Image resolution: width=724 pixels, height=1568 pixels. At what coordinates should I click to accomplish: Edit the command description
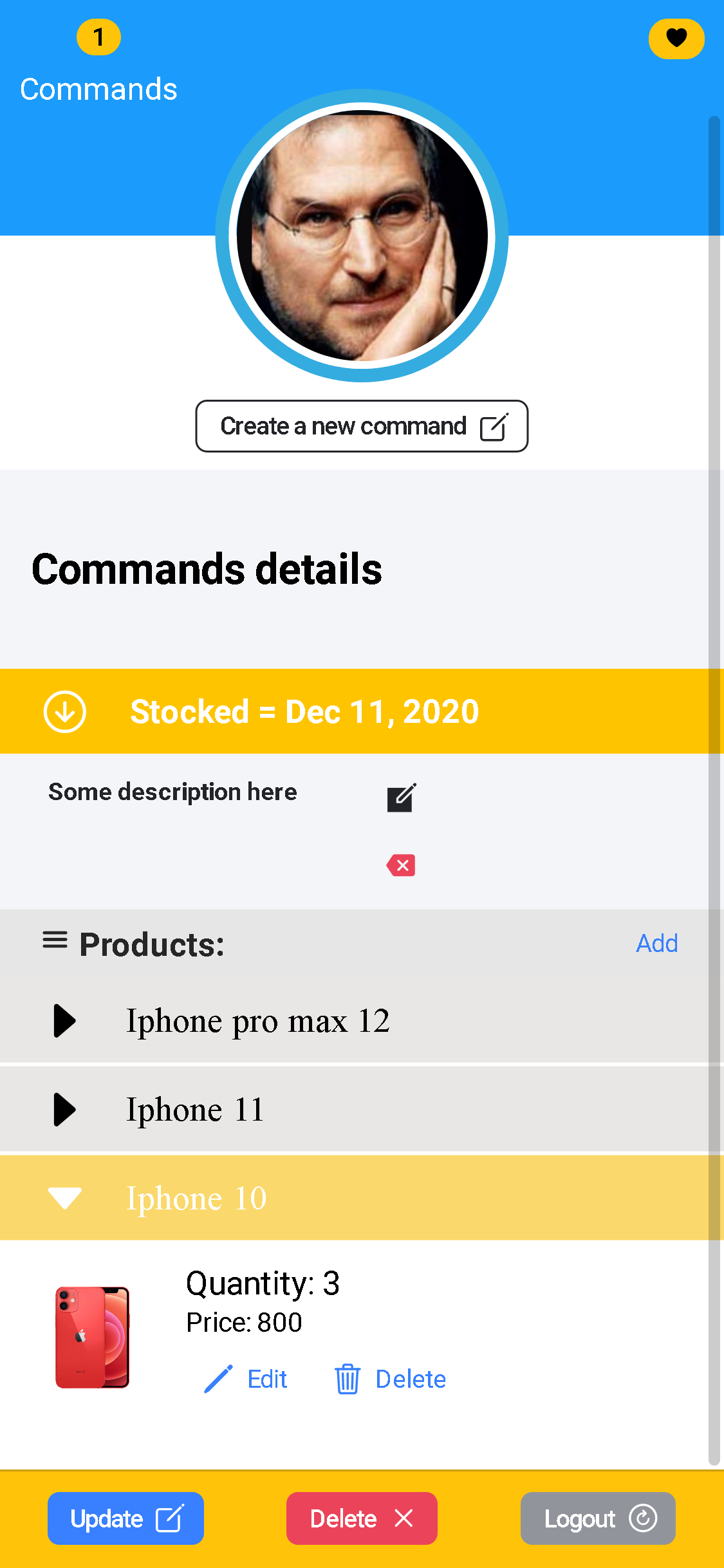pos(402,798)
